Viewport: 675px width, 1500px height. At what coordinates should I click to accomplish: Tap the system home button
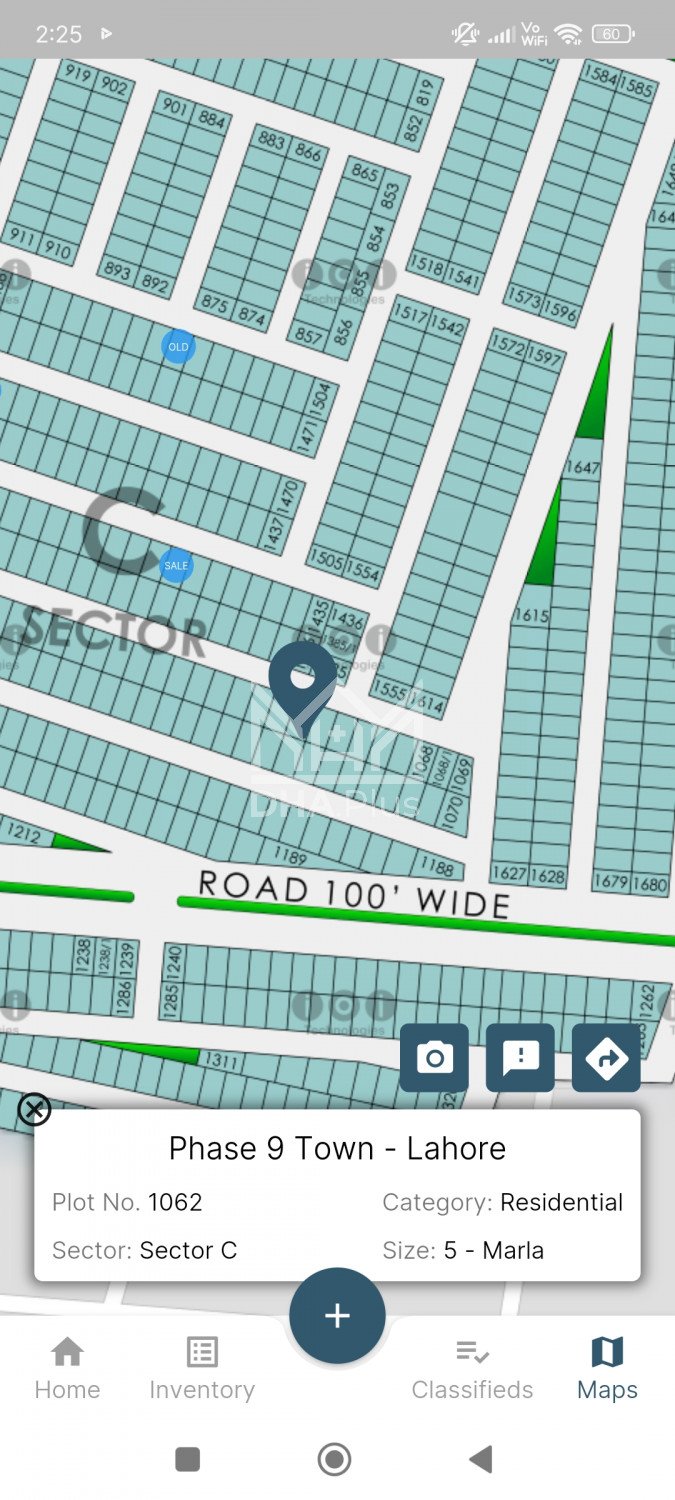[334, 1459]
